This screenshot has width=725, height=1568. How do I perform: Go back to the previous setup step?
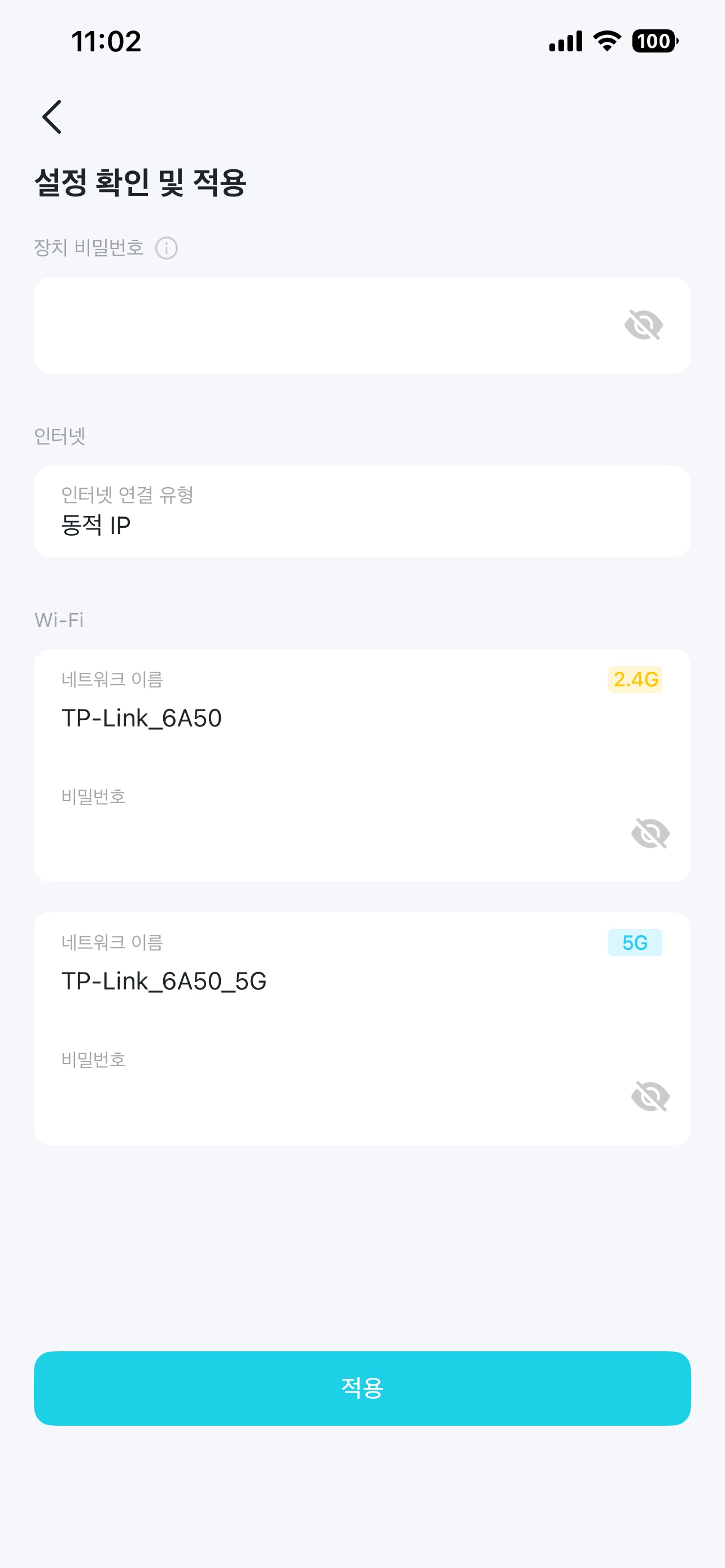[53, 117]
